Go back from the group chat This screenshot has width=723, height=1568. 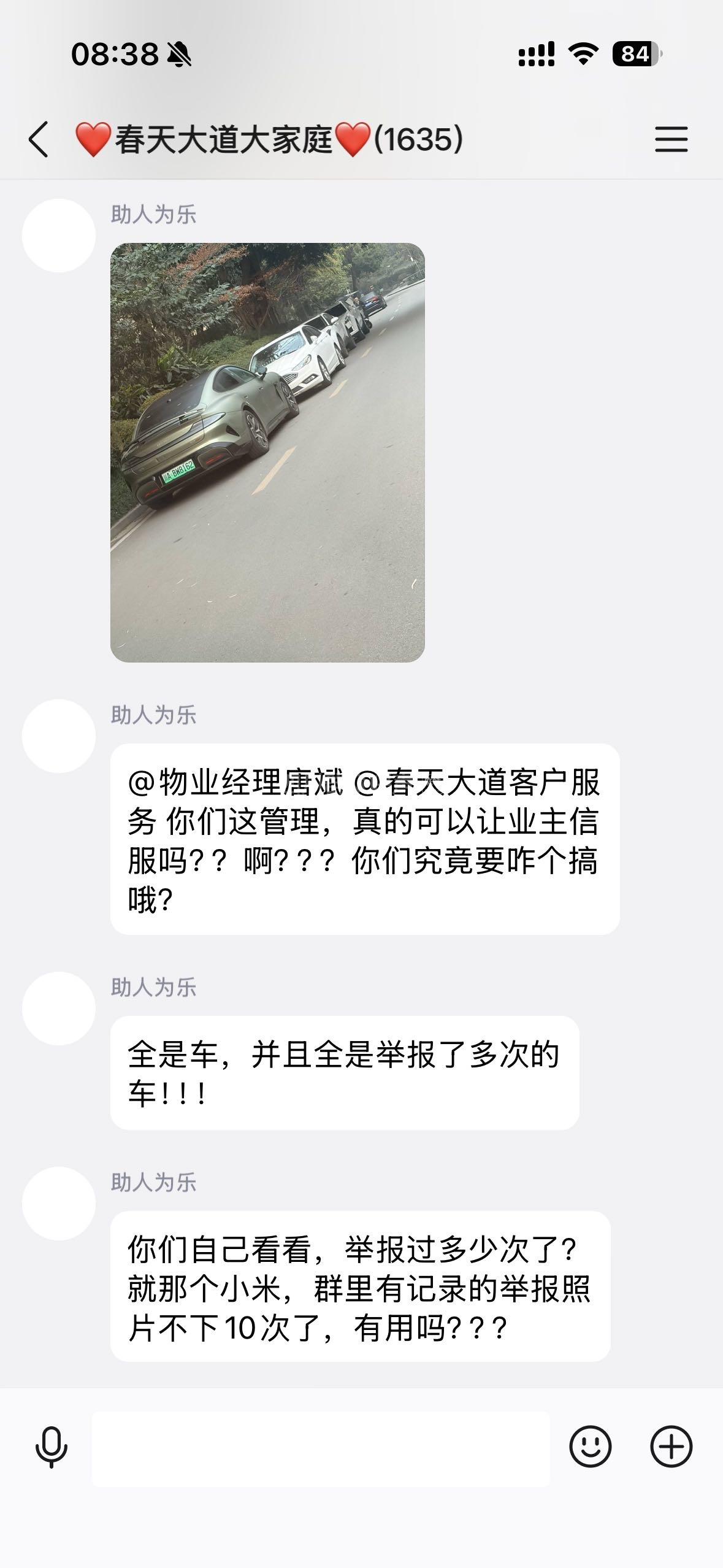(38, 139)
